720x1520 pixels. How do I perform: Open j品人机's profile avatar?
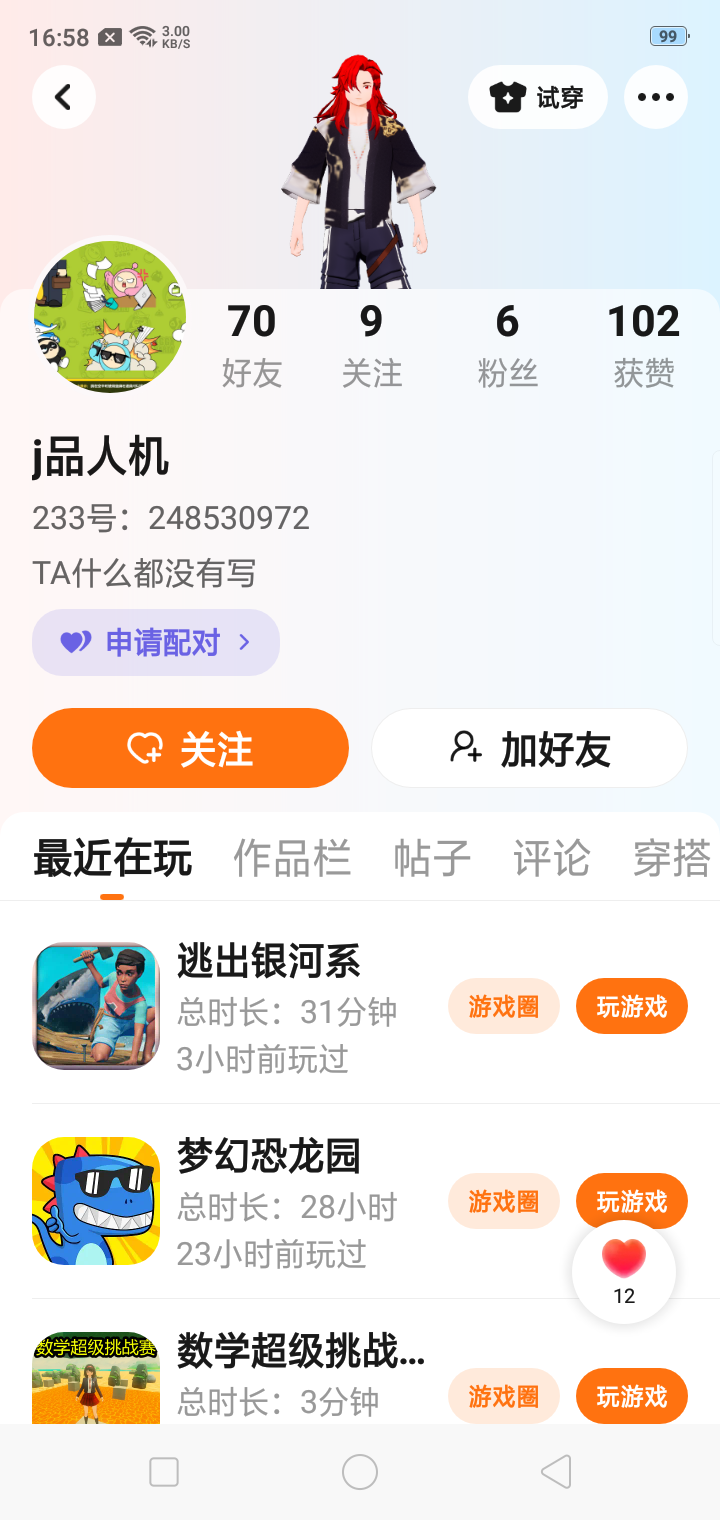pyautogui.click(x=110, y=316)
